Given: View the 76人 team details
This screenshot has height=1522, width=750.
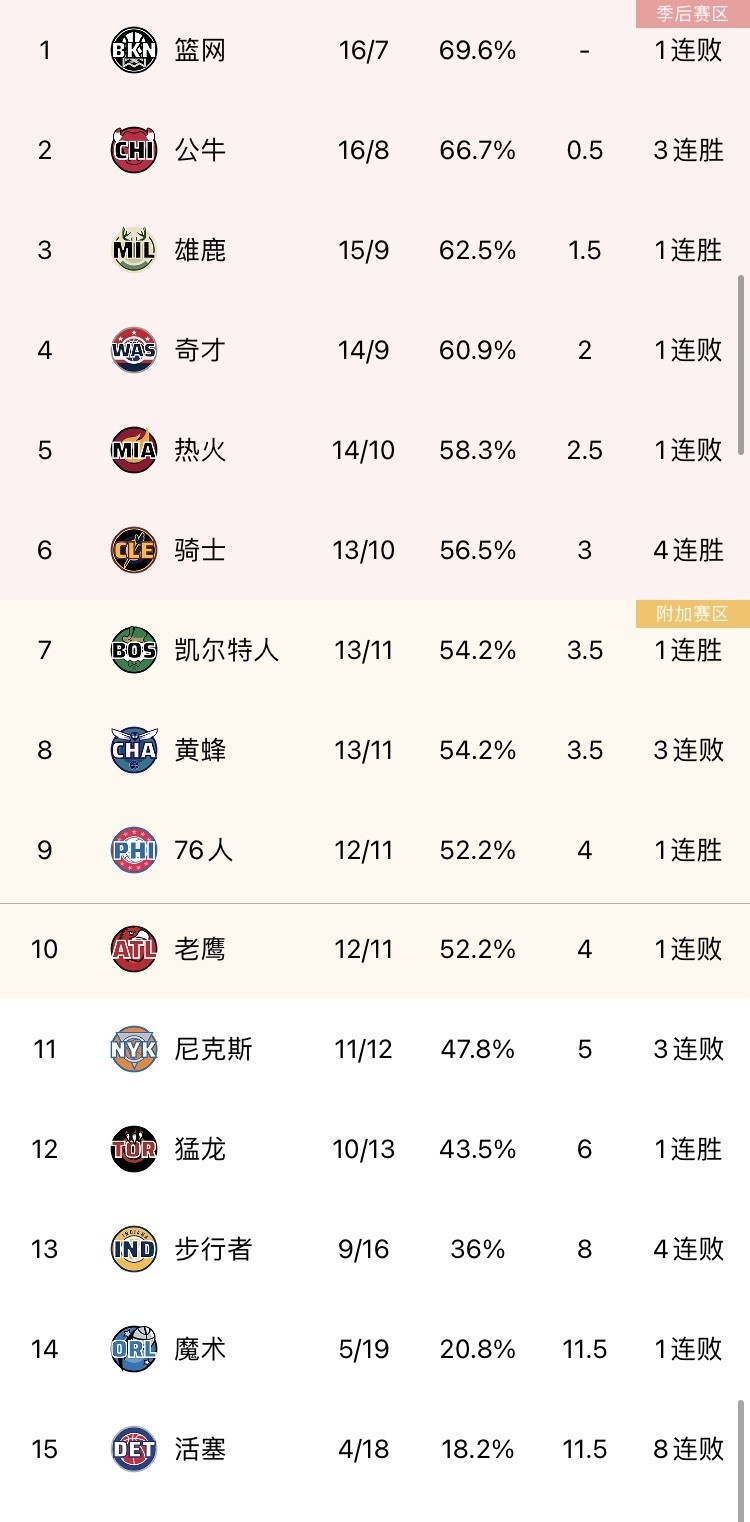Looking at the screenshot, I should (x=203, y=850).
